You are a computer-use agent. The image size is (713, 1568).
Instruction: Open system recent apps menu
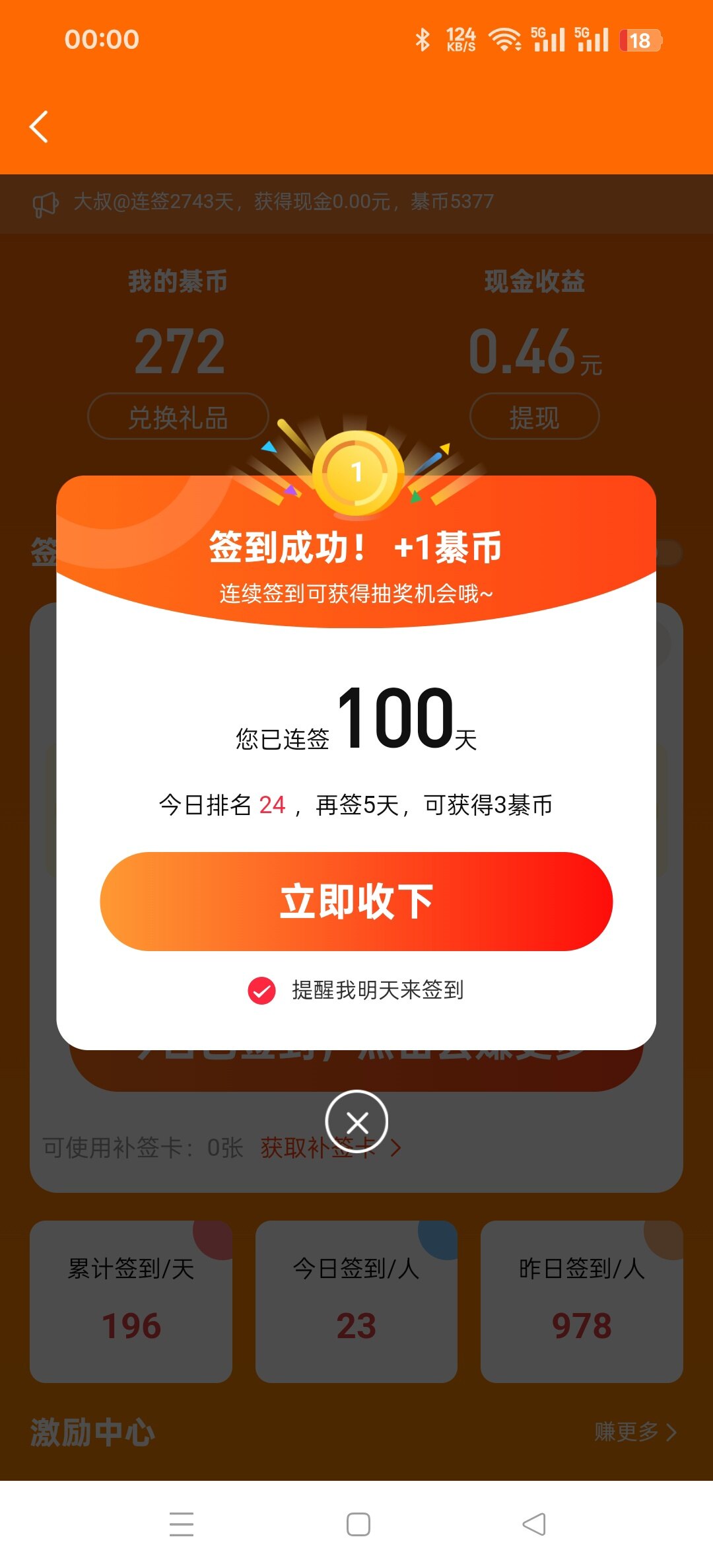181,1524
